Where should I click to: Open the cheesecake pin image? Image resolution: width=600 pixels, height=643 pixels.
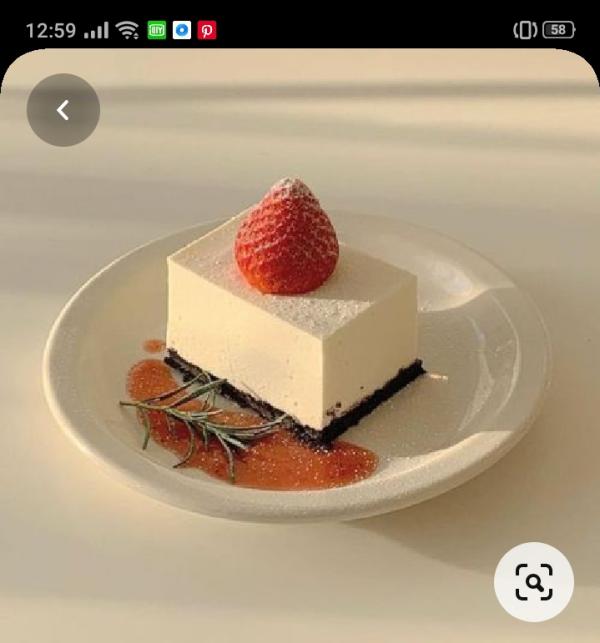(300, 340)
